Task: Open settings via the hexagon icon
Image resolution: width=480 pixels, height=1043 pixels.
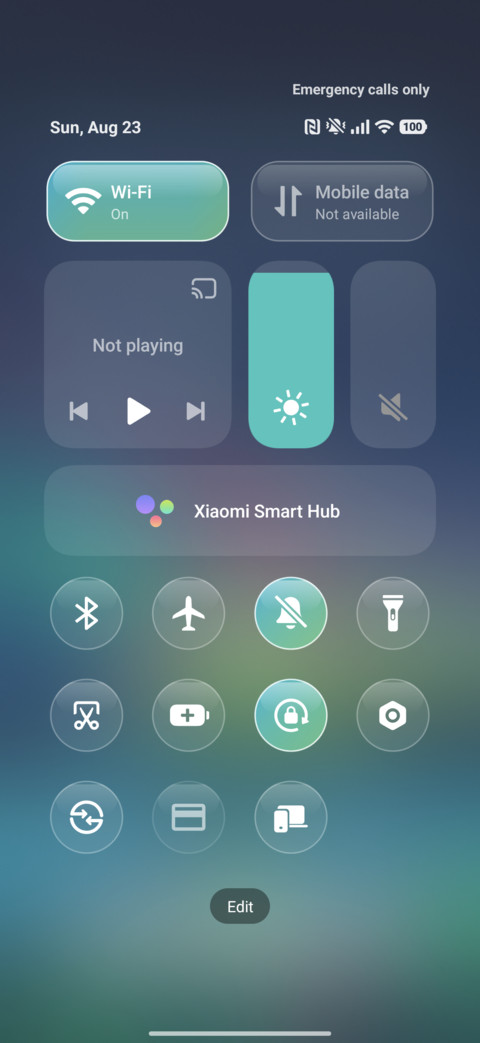Action: coord(393,715)
